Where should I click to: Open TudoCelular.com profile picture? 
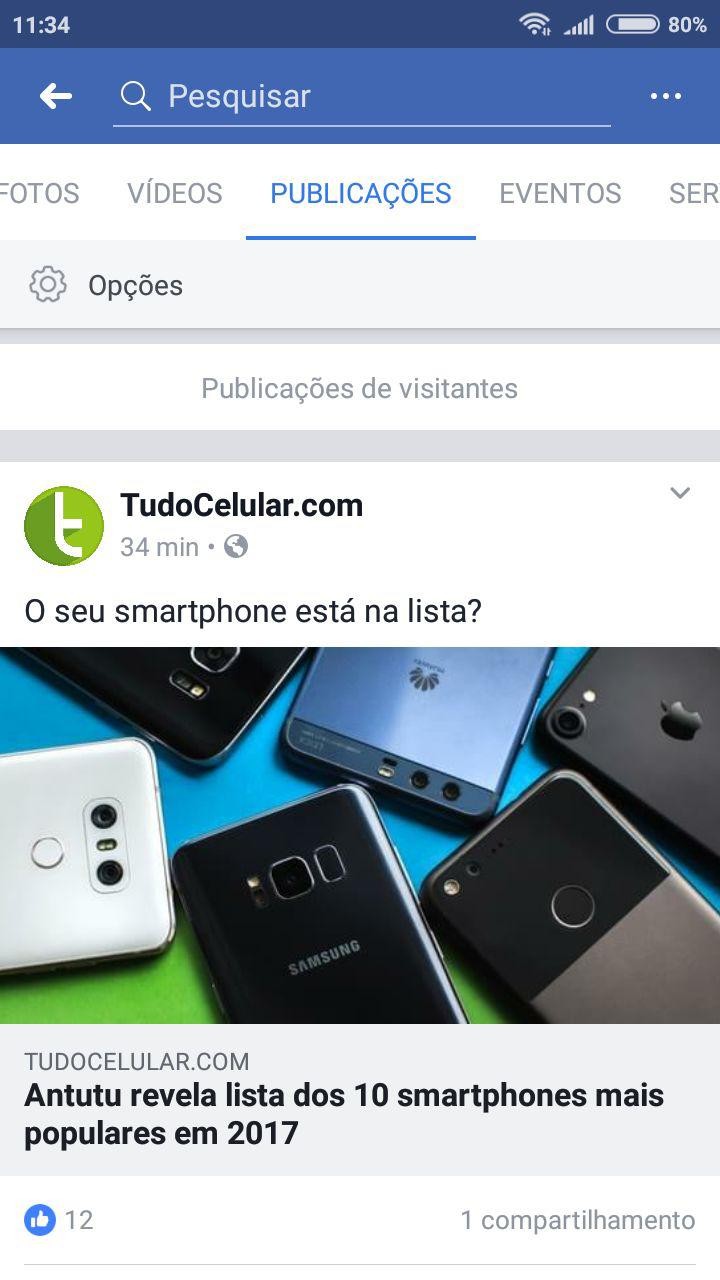coord(64,526)
